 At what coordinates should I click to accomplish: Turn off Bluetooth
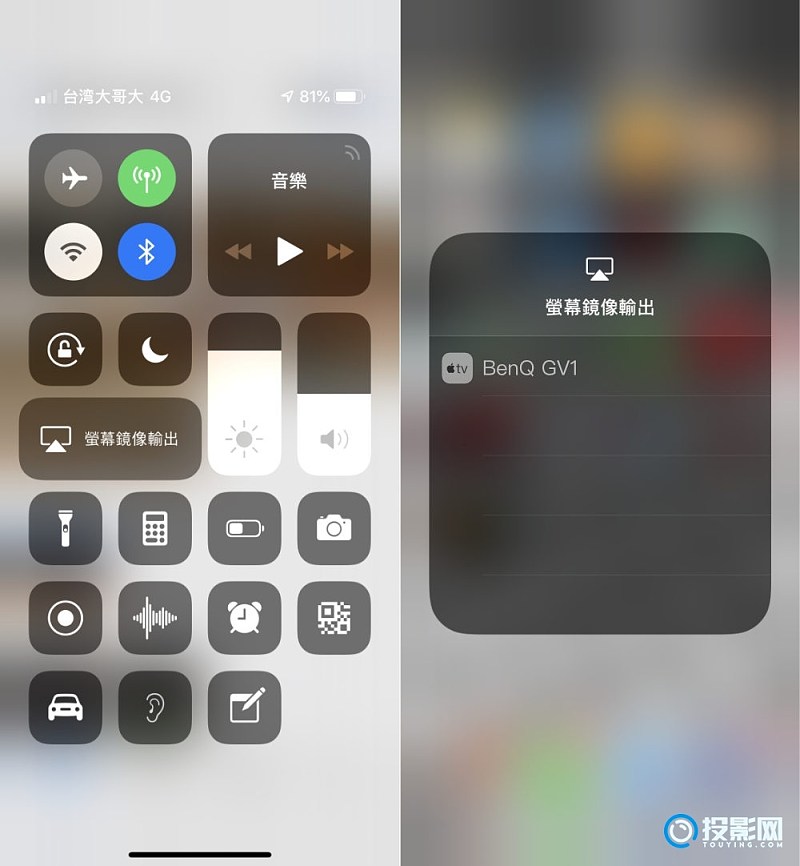[147, 251]
